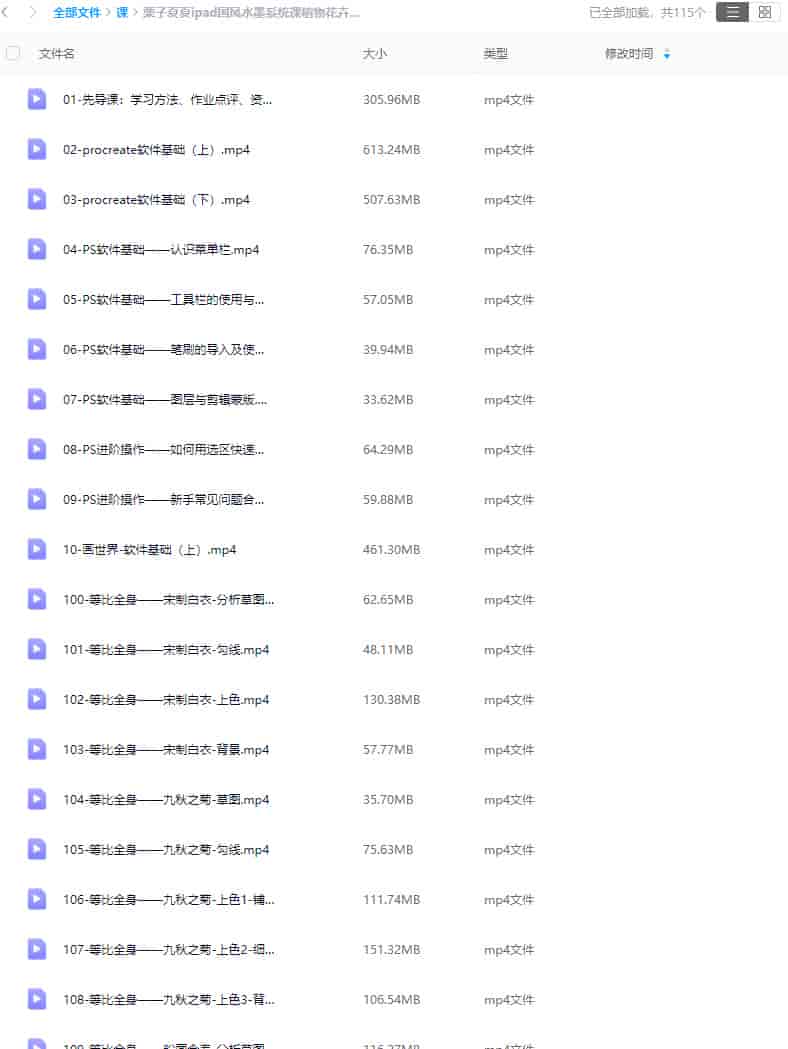Image resolution: width=788 pixels, height=1049 pixels.
Task: Open 03-procreate软件基础（下）.mp4
Action: [x=156, y=200]
